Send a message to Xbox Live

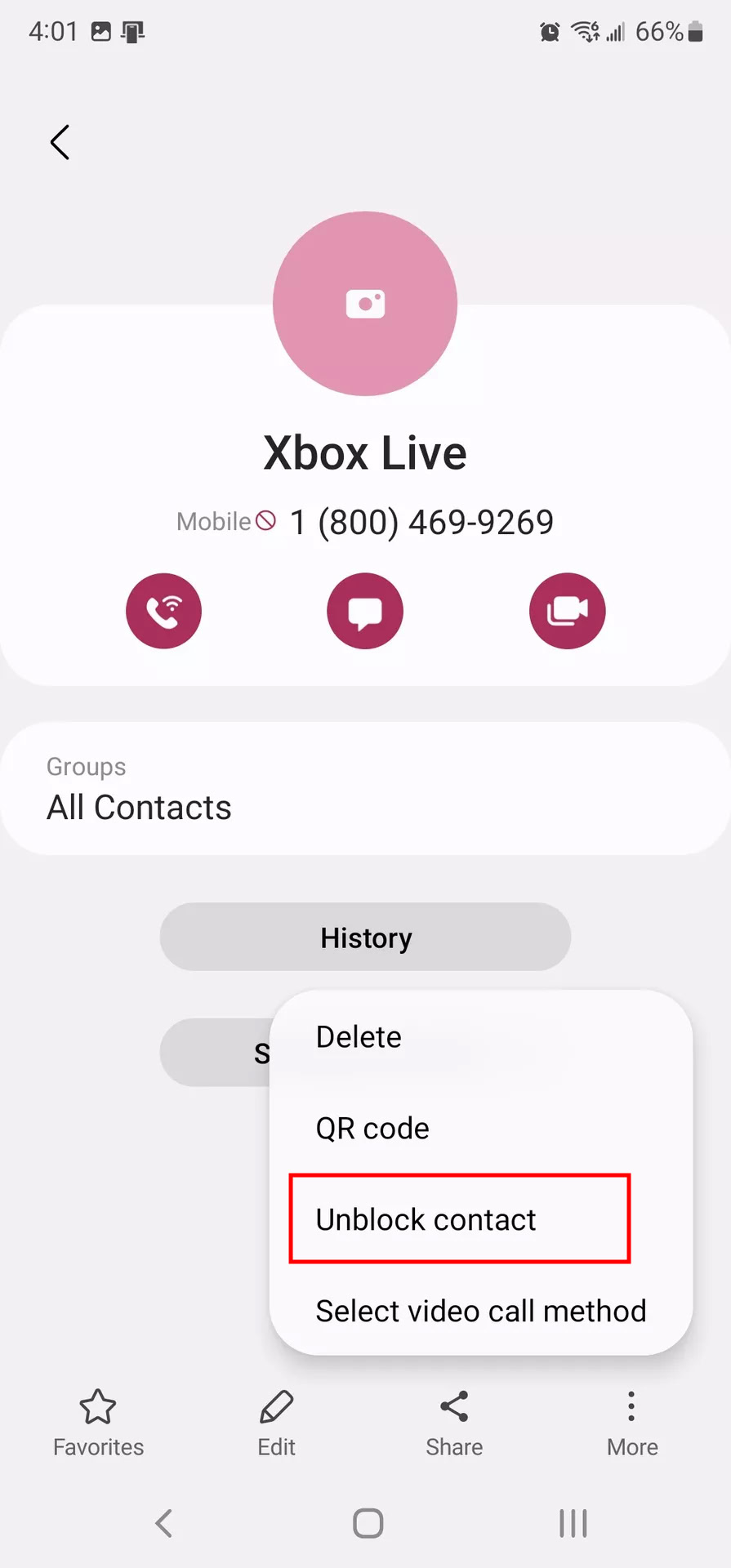click(x=365, y=611)
